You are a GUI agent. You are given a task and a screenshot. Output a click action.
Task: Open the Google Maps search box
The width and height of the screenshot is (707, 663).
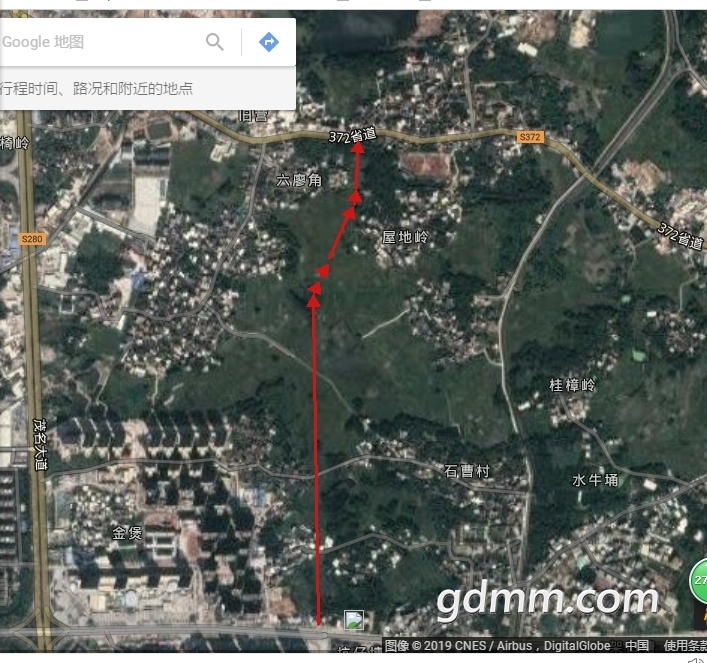pos(95,42)
